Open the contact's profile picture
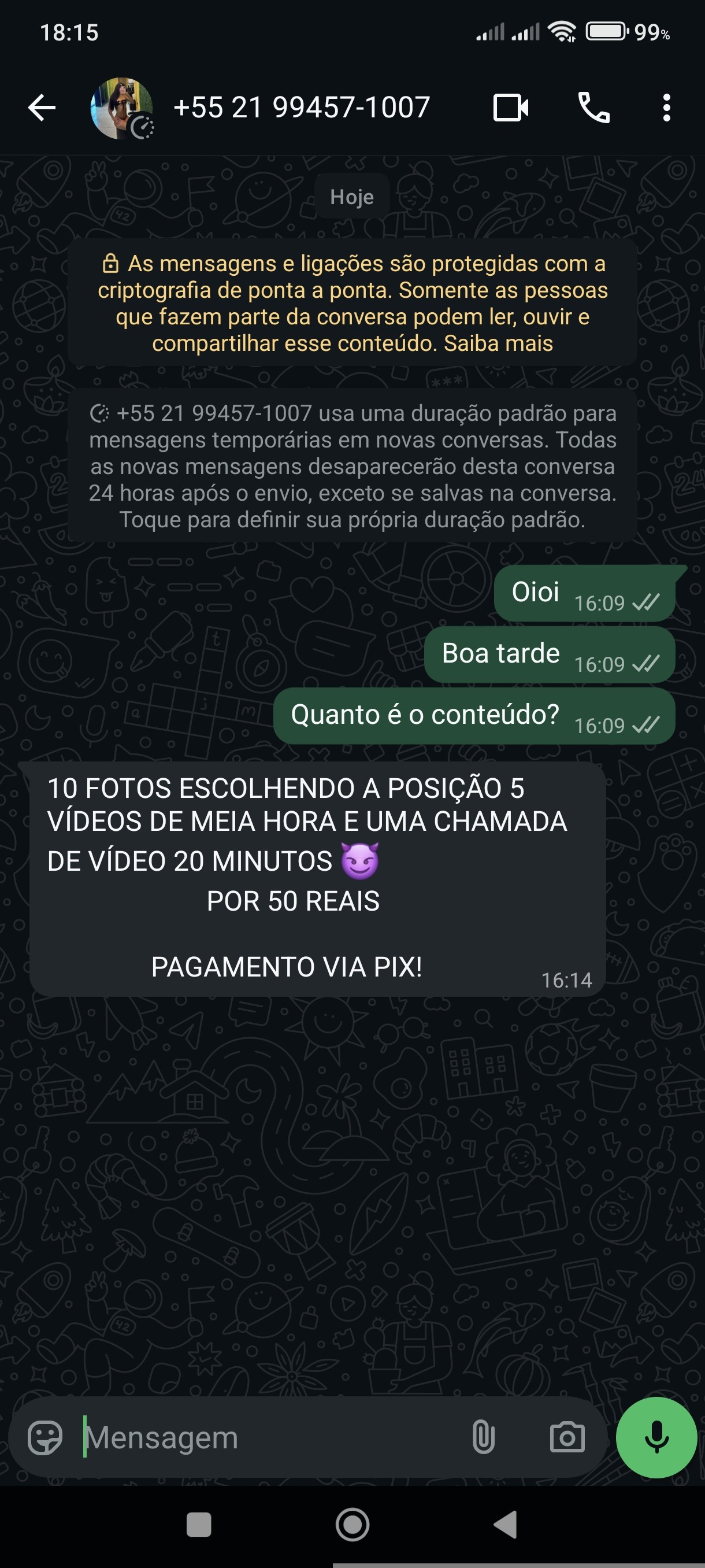The width and height of the screenshot is (705, 1568). point(121,108)
